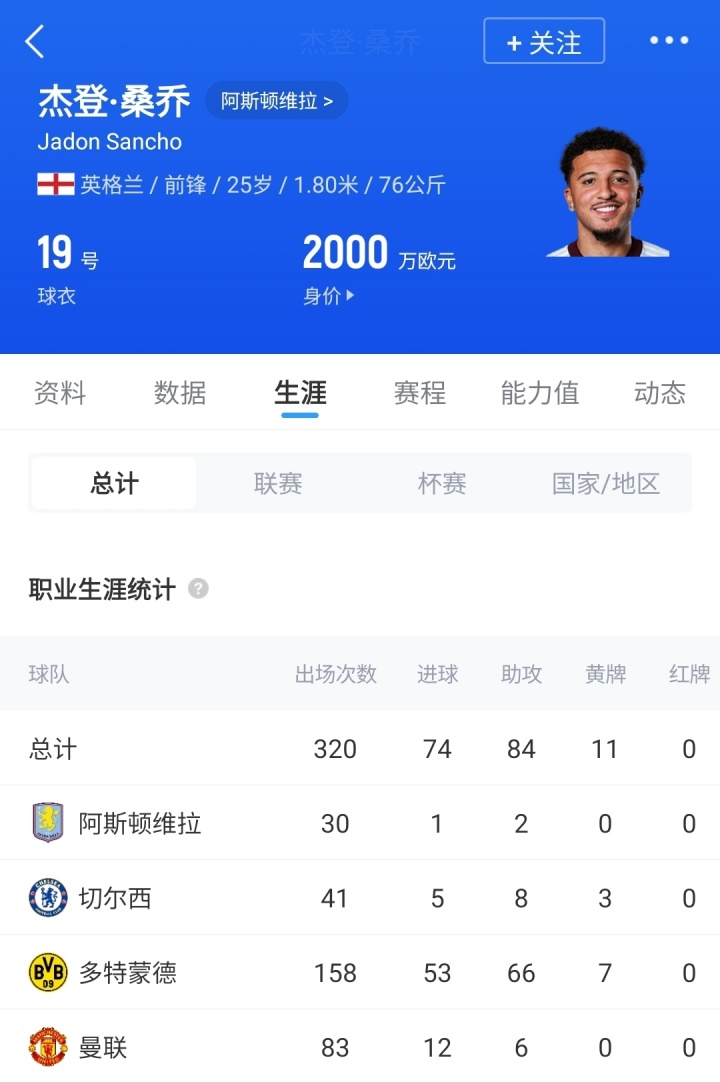Select the 国家/地区 filter
The image size is (720, 1082).
(x=604, y=483)
